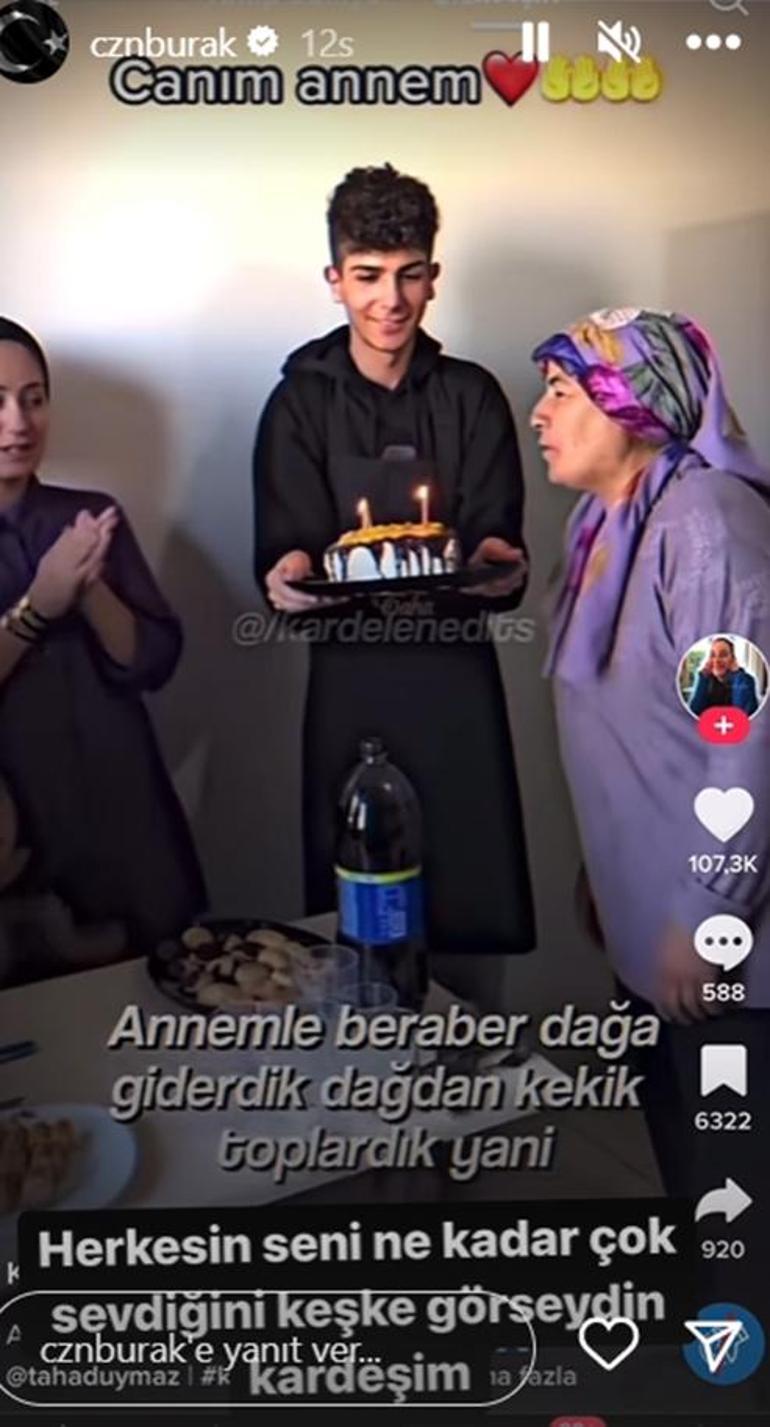Tap the reply field for cznburak
The image size is (770, 1427).
point(270,1348)
